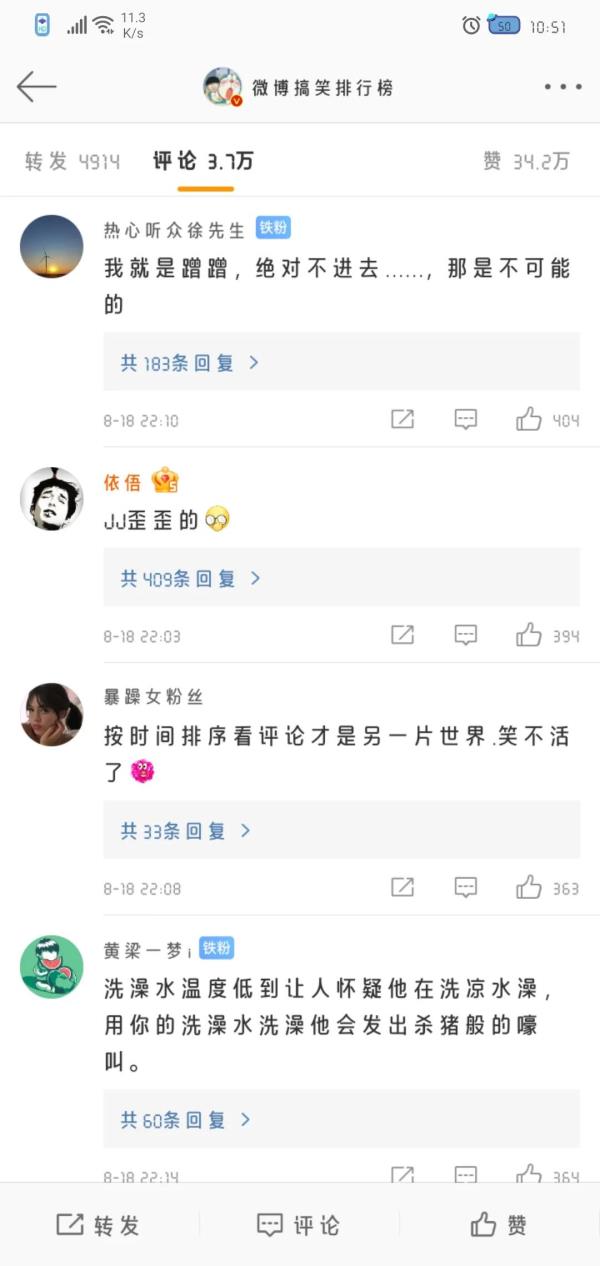Switch to the 转发 tab
The height and width of the screenshot is (1266, 600).
tap(72, 161)
